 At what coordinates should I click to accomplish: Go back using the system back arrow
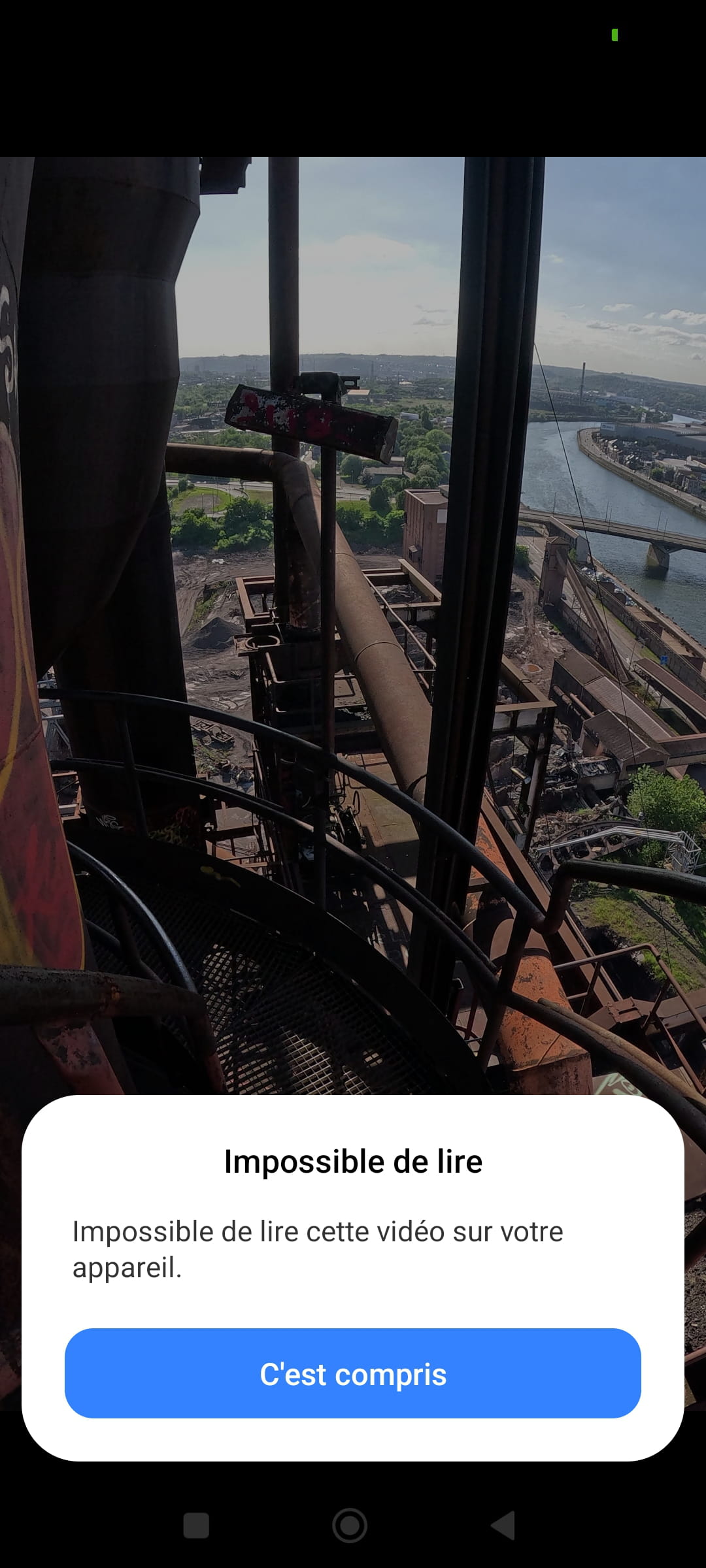click(503, 1526)
